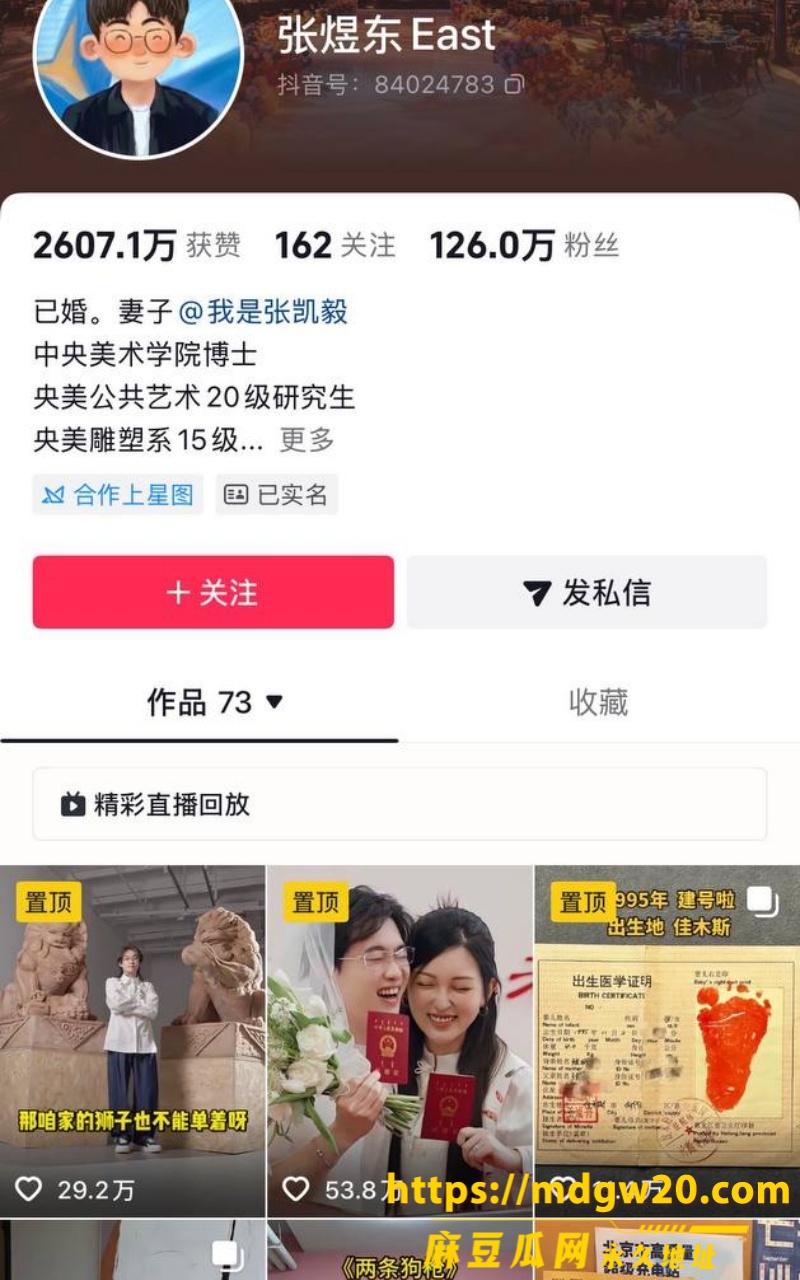Follow this user with + 关注
Screen dimensions: 800x1280
[x=213, y=592]
